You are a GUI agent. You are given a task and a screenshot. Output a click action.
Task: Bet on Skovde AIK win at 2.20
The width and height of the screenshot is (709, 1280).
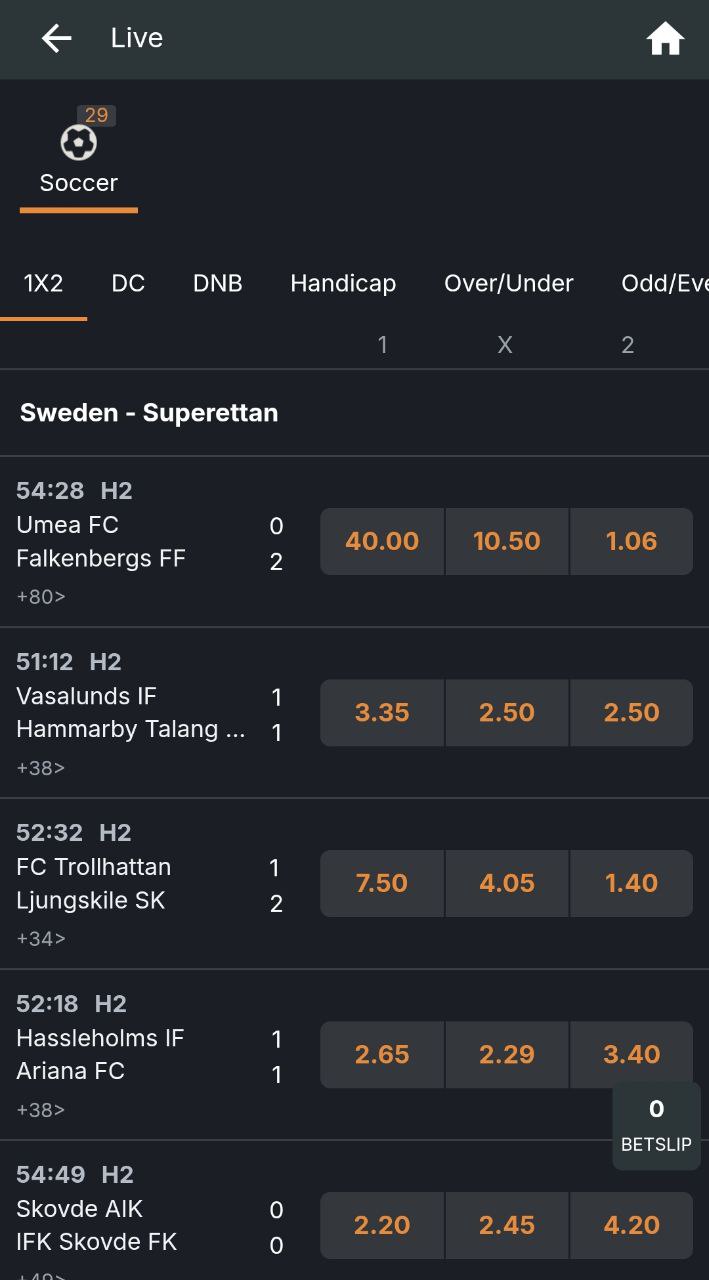pos(382,1225)
